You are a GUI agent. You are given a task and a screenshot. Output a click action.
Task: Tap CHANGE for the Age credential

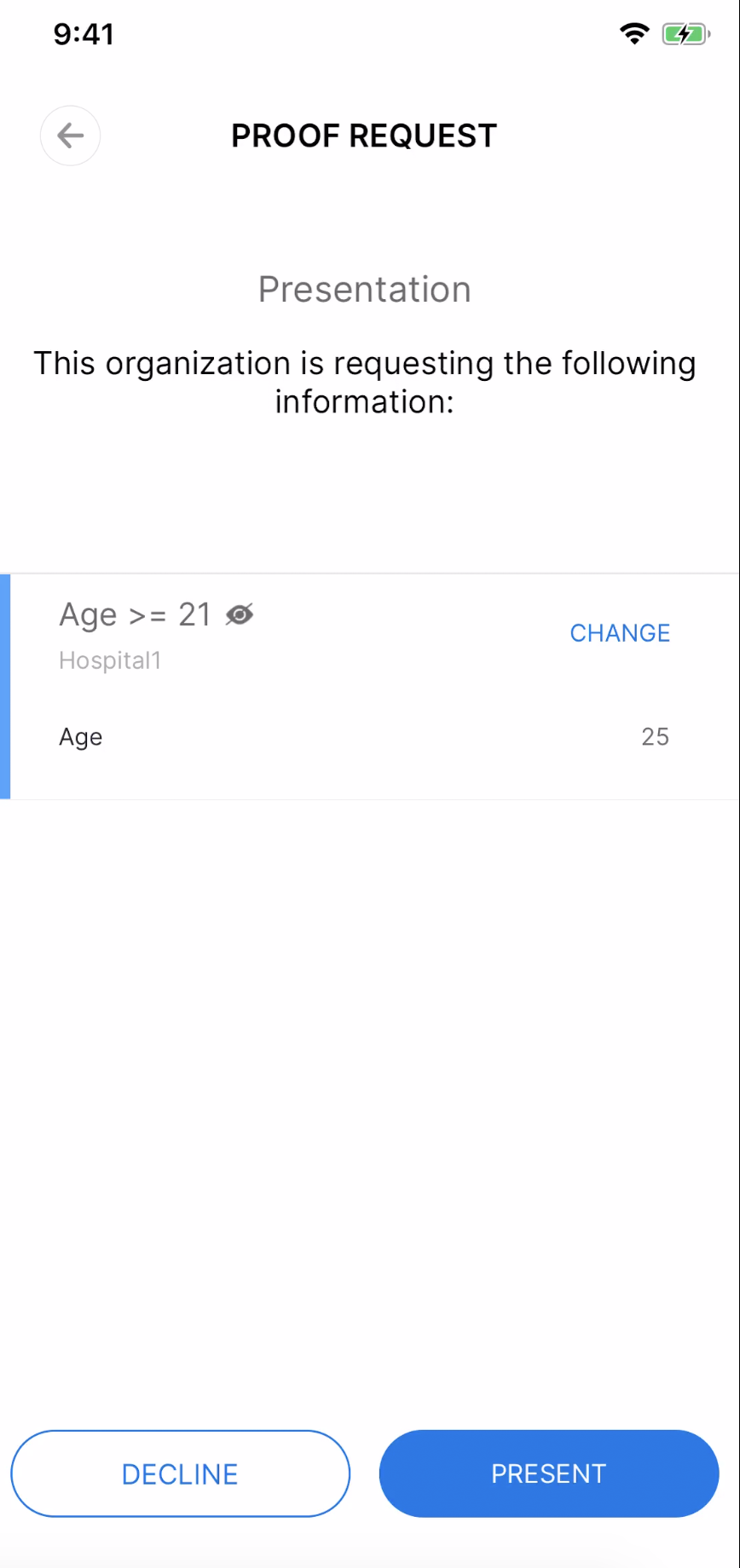click(x=620, y=633)
